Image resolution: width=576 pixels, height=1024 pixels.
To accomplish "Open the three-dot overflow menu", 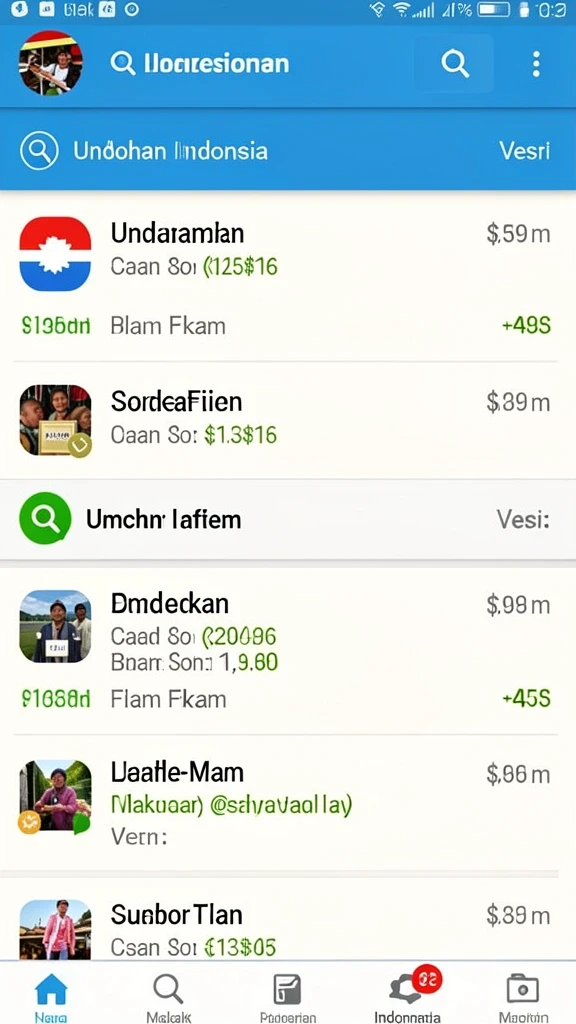I will tap(536, 64).
